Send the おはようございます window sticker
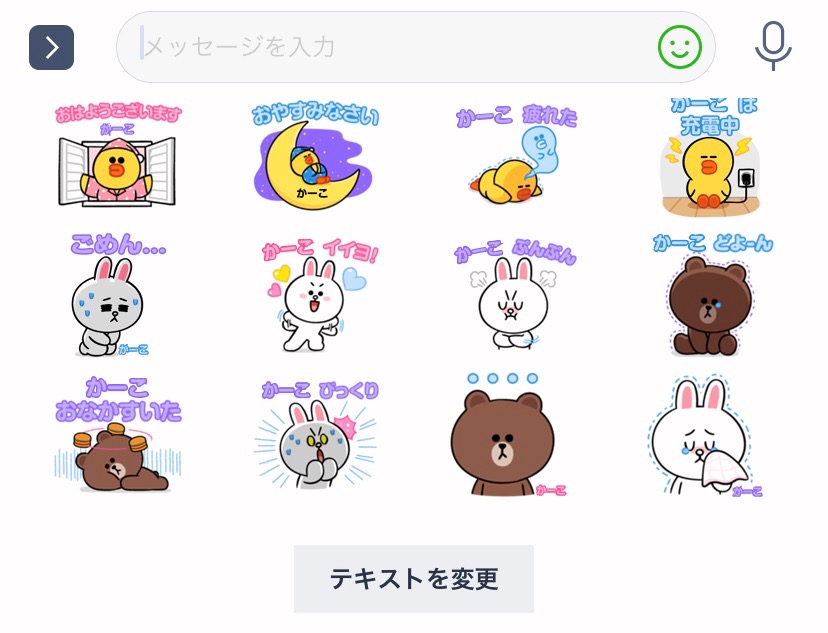This screenshot has height=633, width=828. (117, 157)
